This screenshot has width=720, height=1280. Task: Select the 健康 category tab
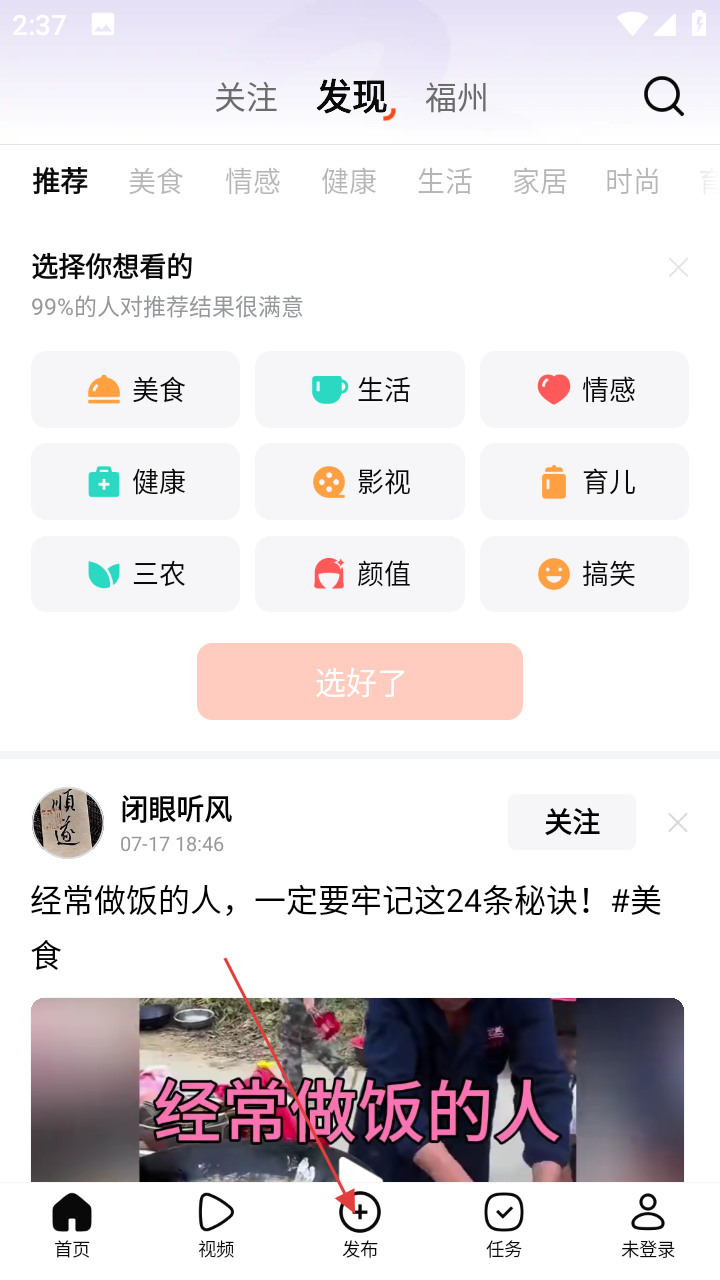[349, 181]
